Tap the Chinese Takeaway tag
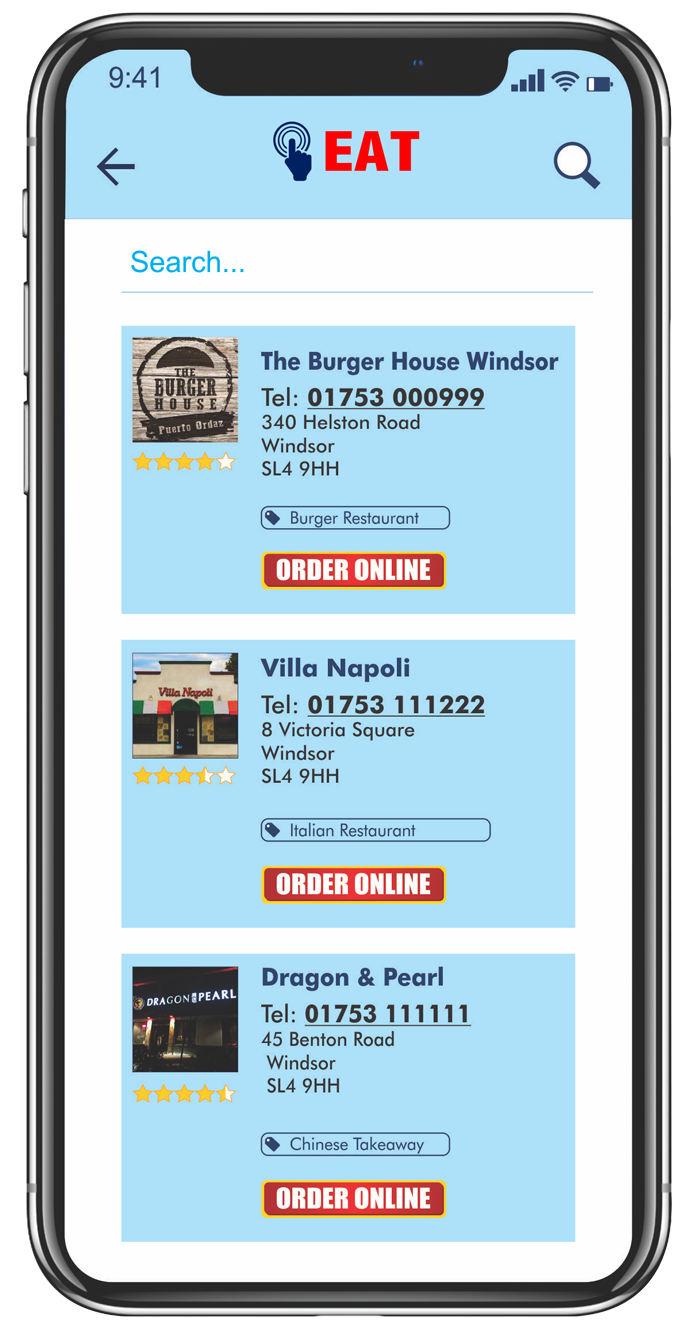 click(355, 1144)
